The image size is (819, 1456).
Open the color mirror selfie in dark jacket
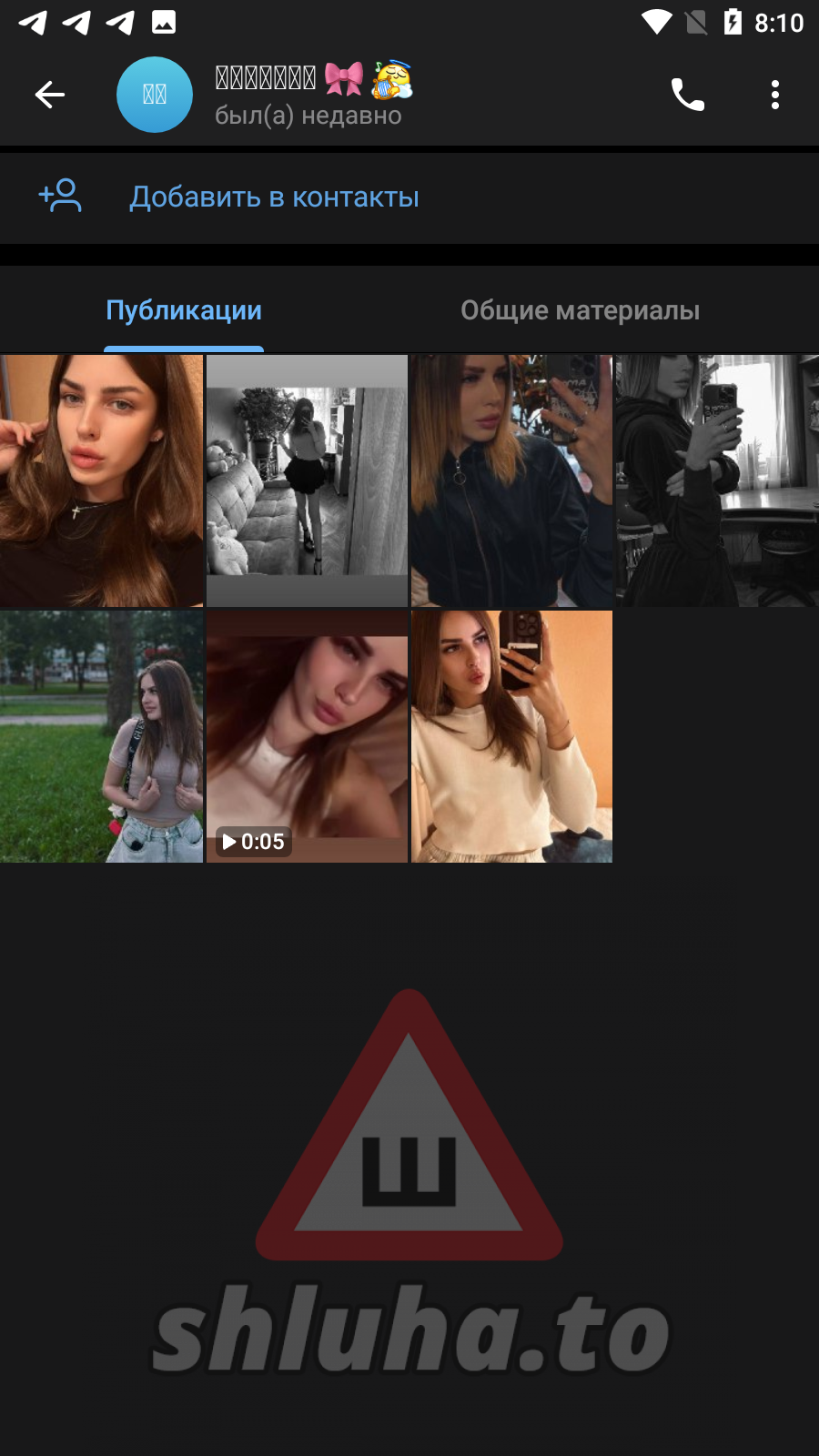tap(511, 480)
